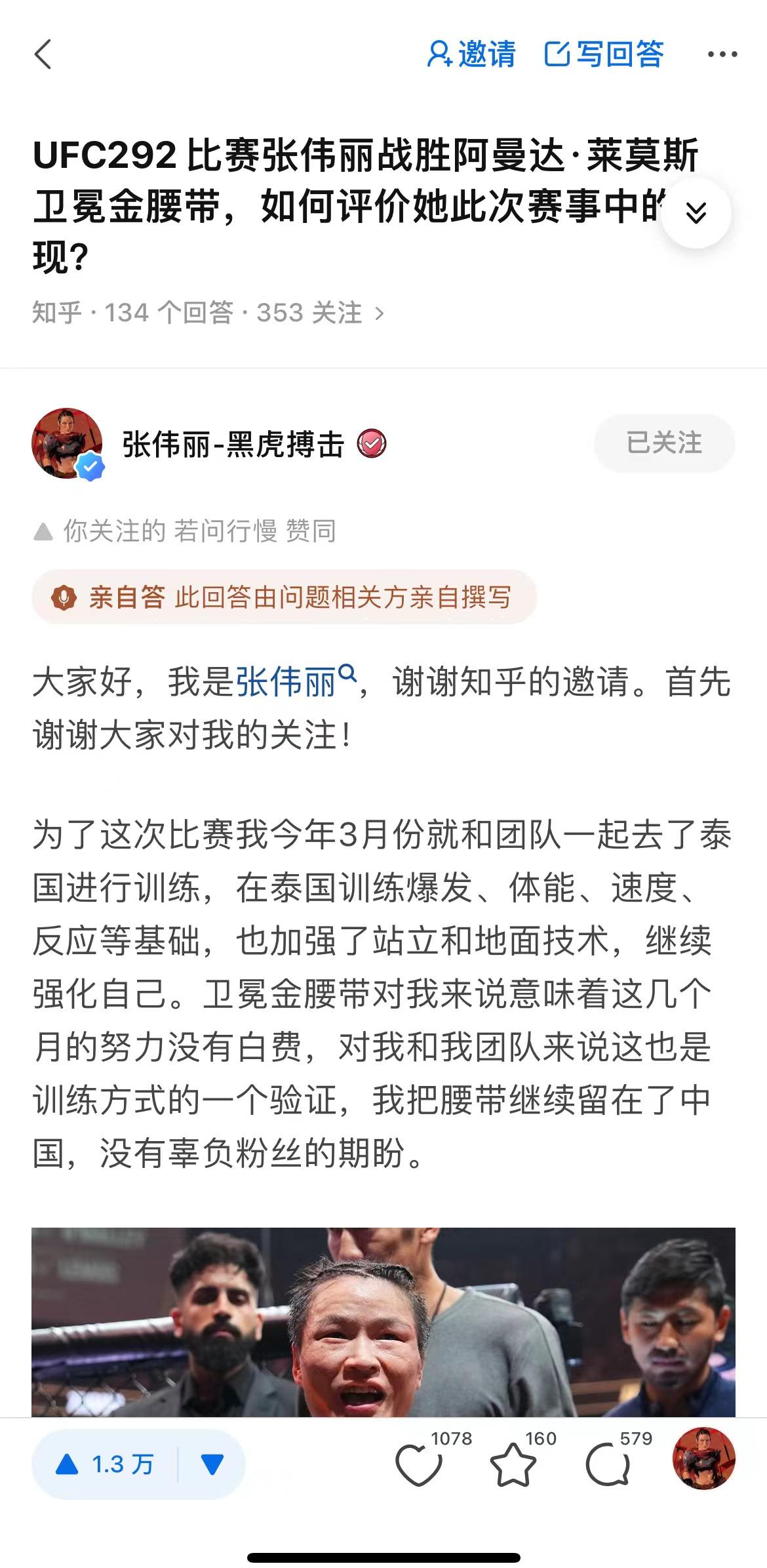Viewport: 767px width, 1568px height.
Task: Downvote this answer
Action: pos(212,1464)
